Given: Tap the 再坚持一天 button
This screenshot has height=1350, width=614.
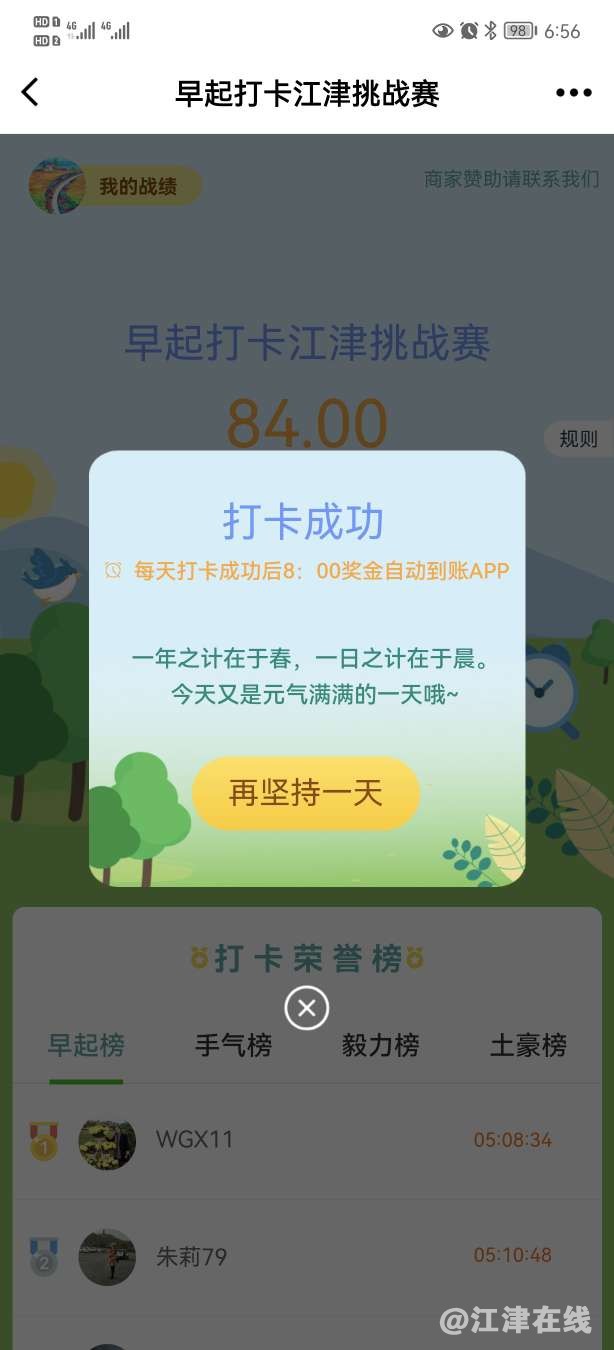Looking at the screenshot, I should click(x=306, y=793).
